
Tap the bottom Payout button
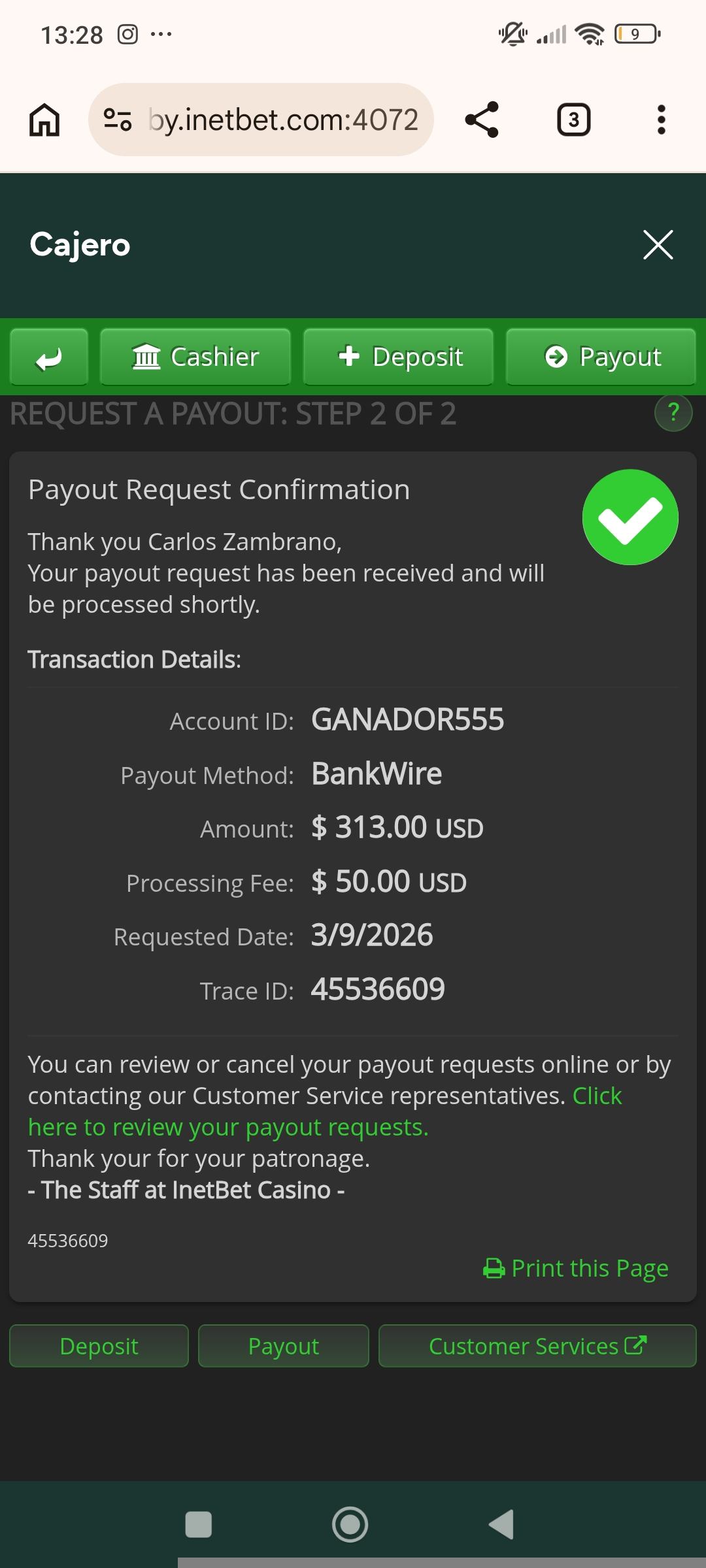[283, 1346]
